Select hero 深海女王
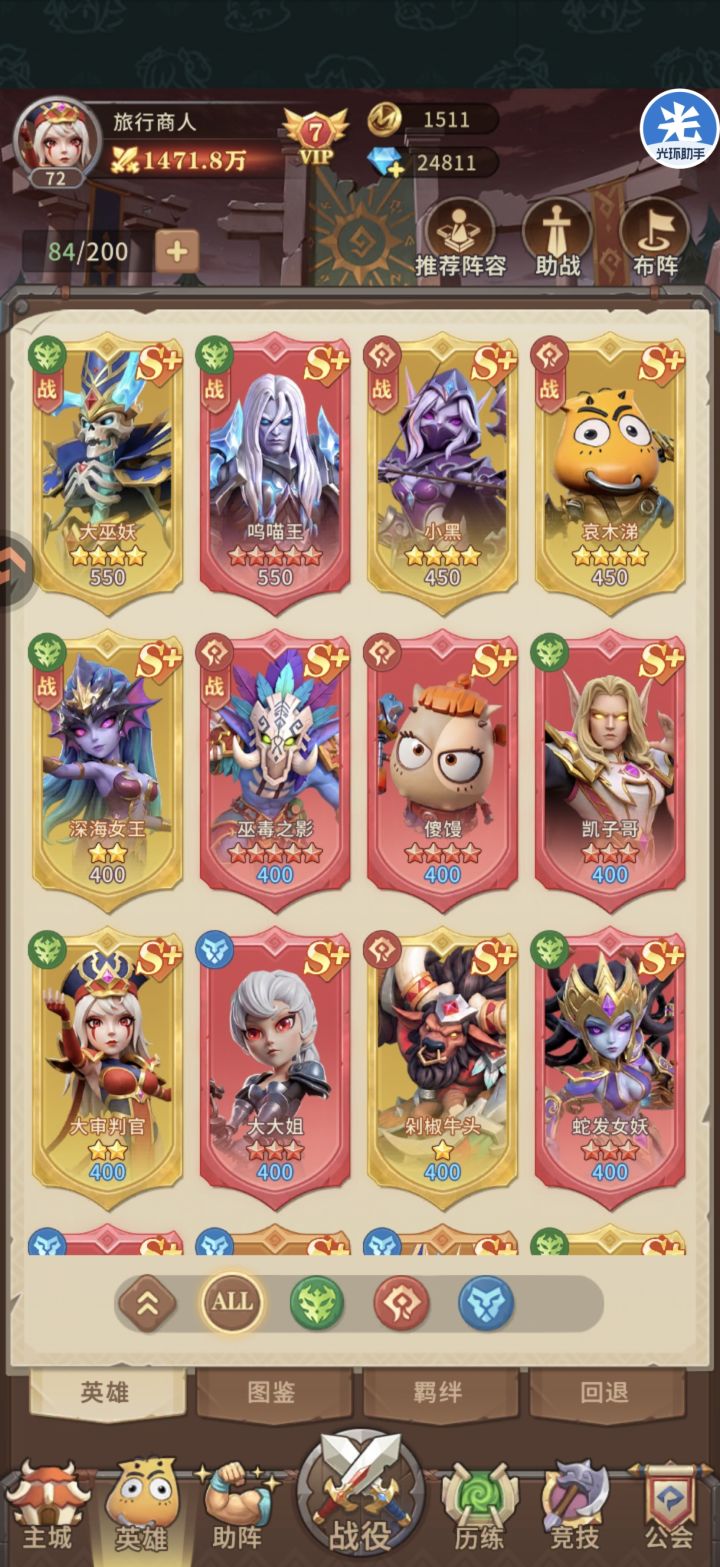This screenshot has width=720, height=1567. pyautogui.click(x=108, y=760)
